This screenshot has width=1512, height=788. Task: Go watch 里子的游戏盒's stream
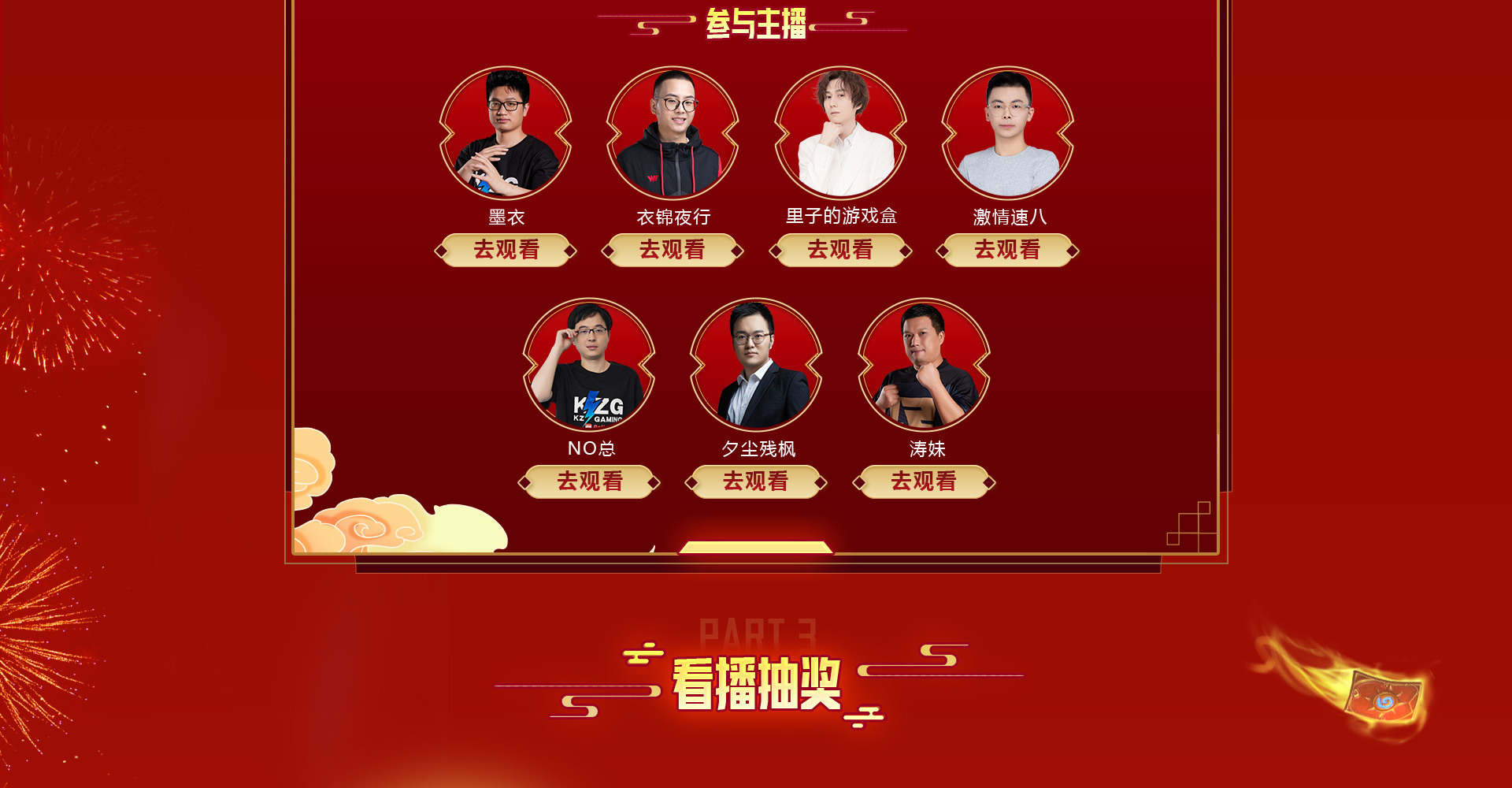(x=840, y=250)
